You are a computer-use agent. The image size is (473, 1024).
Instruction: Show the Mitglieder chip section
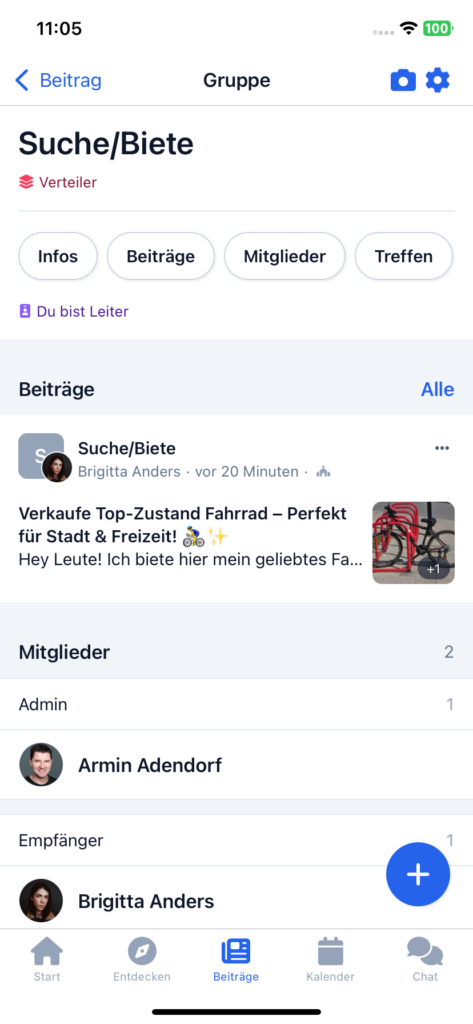click(x=285, y=256)
